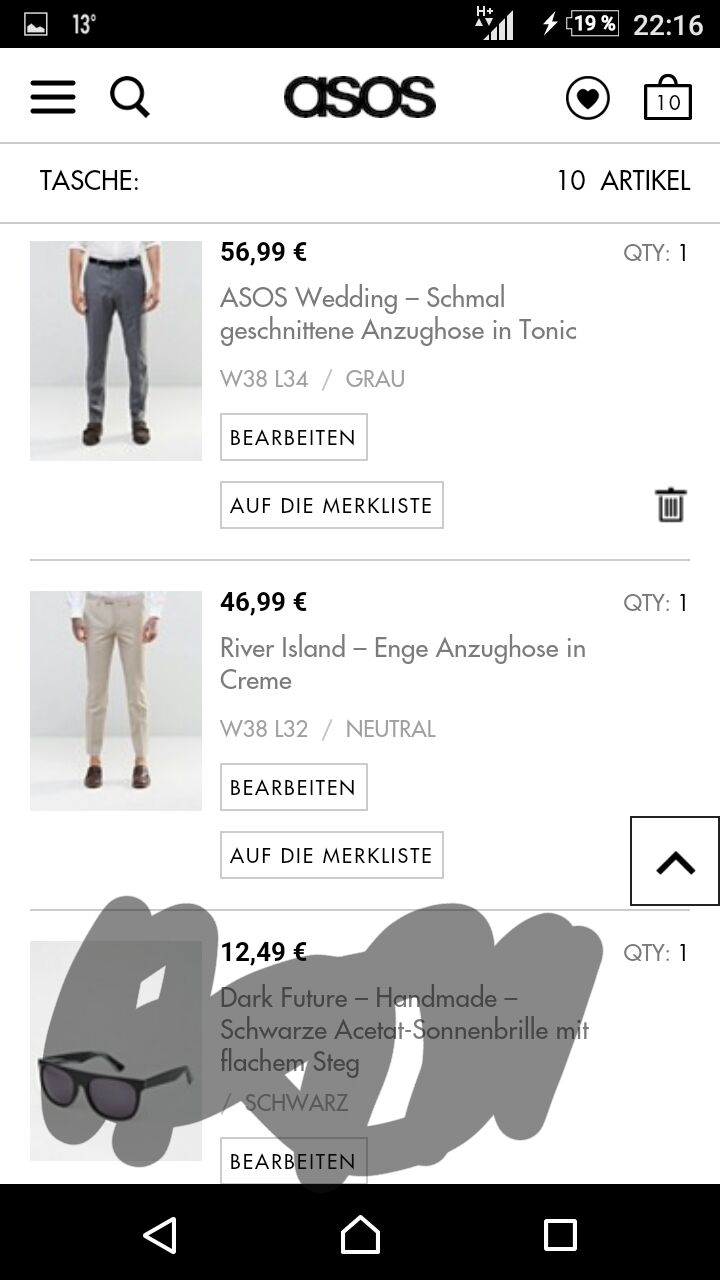Viewport: 720px width, 1280px height.
Task: Open the search magnifier
Action: [x=129, y=97]
